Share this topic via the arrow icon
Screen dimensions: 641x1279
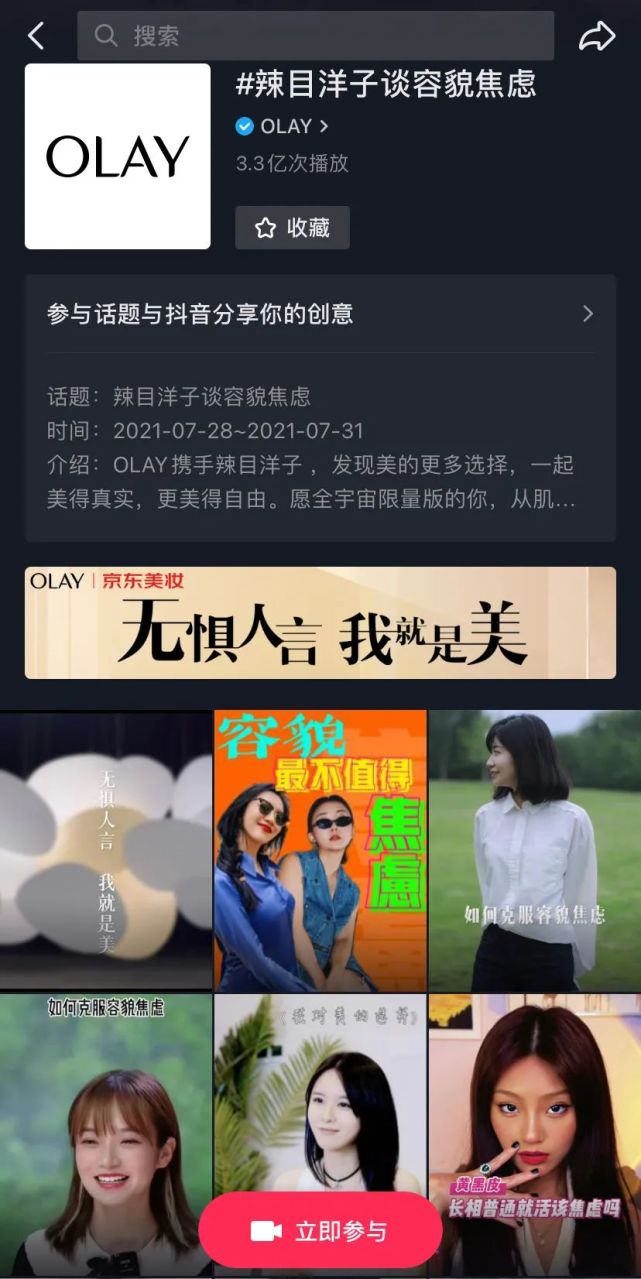tap(596, 37)
